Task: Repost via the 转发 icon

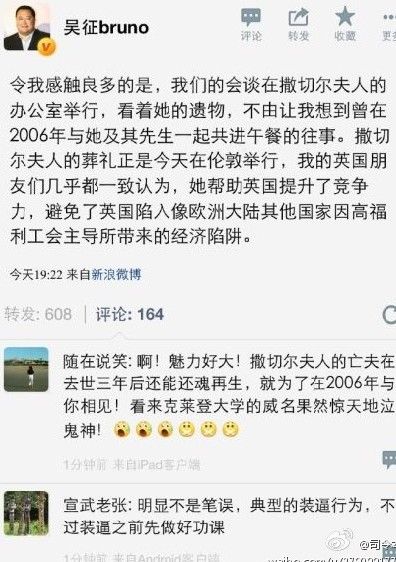Action: (298, 24)
